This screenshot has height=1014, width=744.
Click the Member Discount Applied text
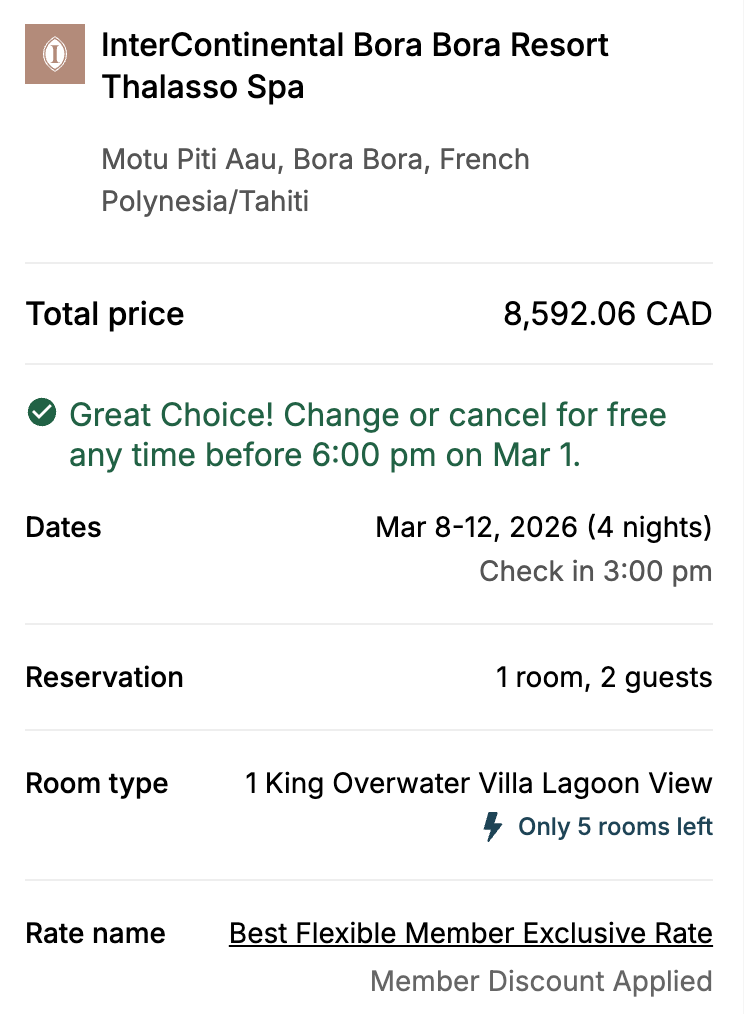(541, 981)
